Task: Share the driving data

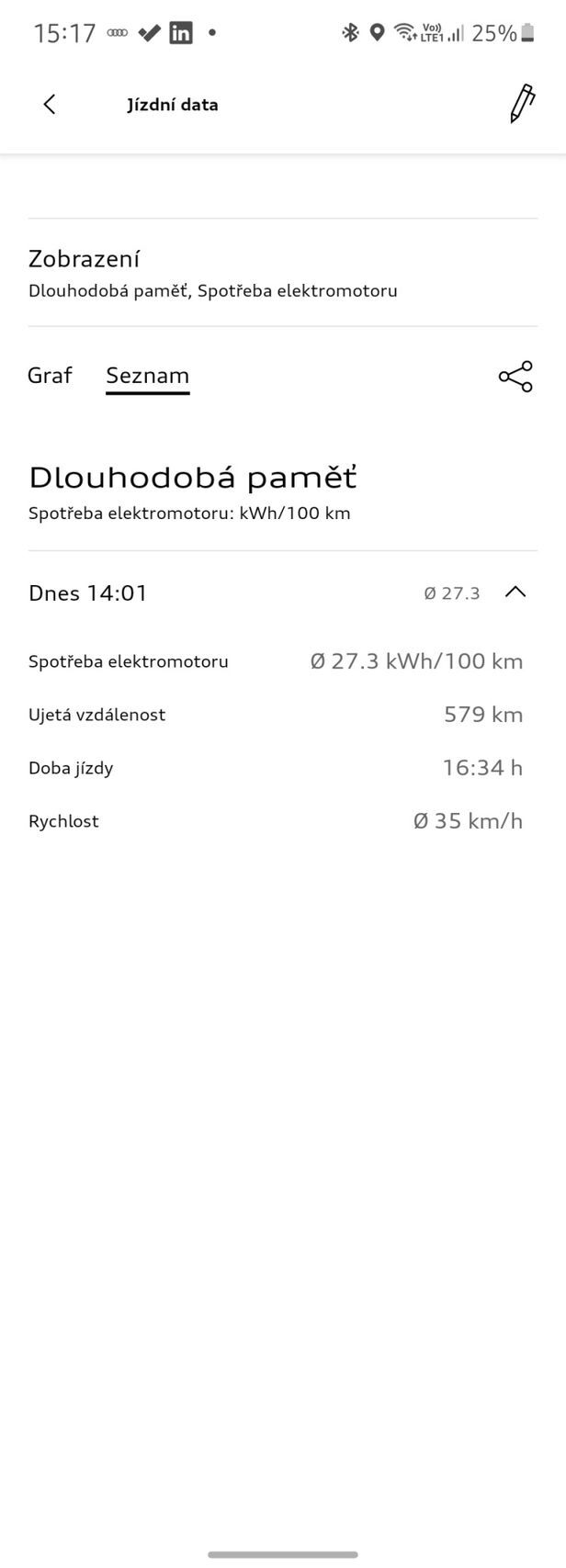Action: click(515, 377)
